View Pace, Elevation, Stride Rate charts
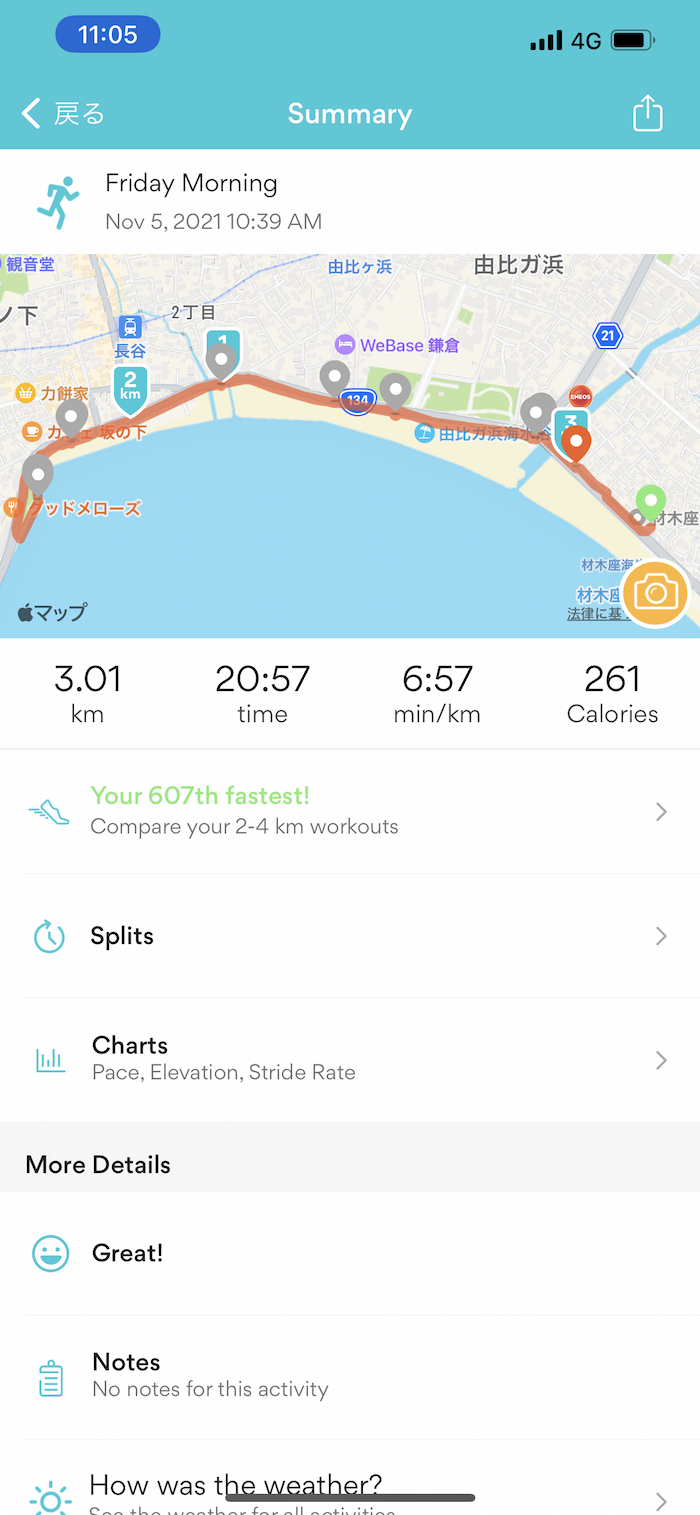The image size is (700, 1515). coord(350,1059)
